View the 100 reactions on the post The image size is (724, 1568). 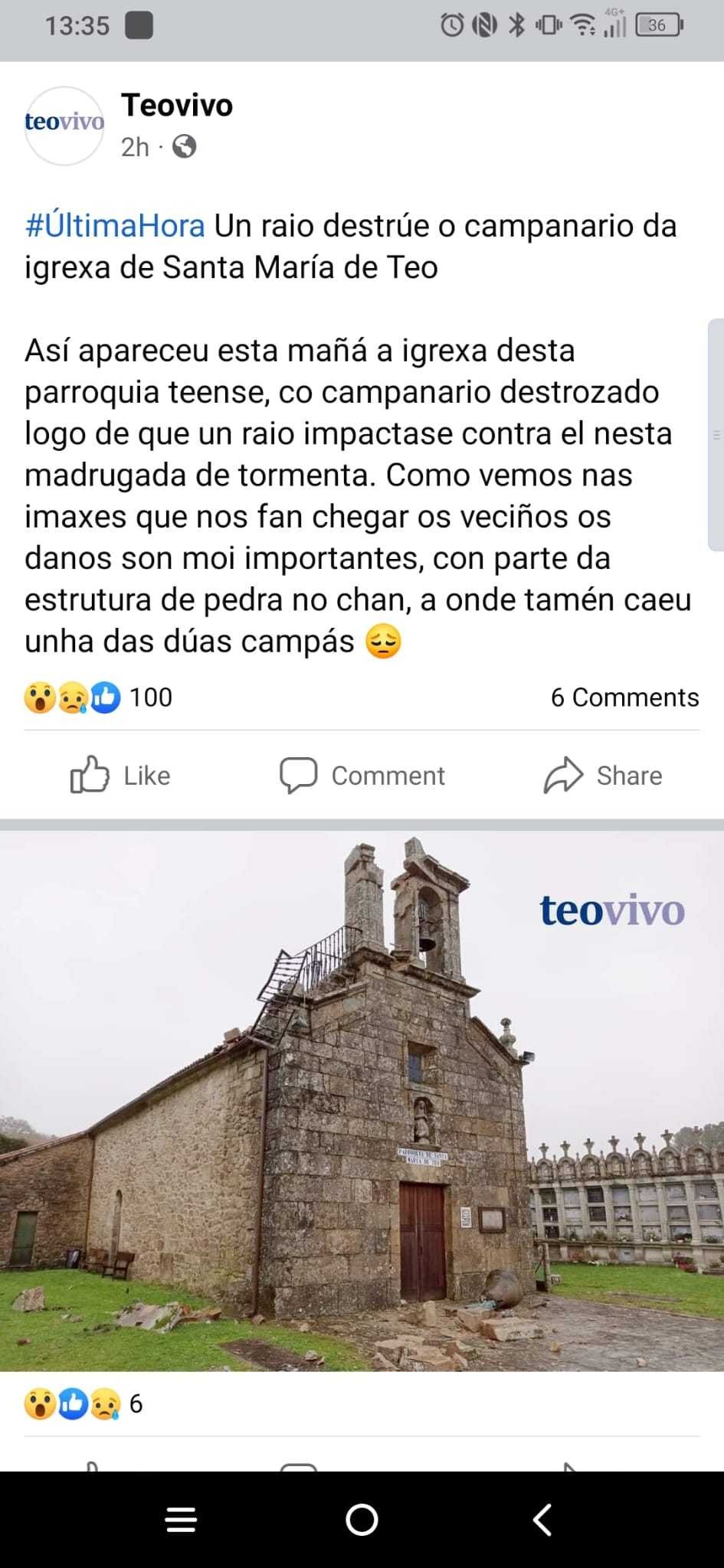[100, 697]
